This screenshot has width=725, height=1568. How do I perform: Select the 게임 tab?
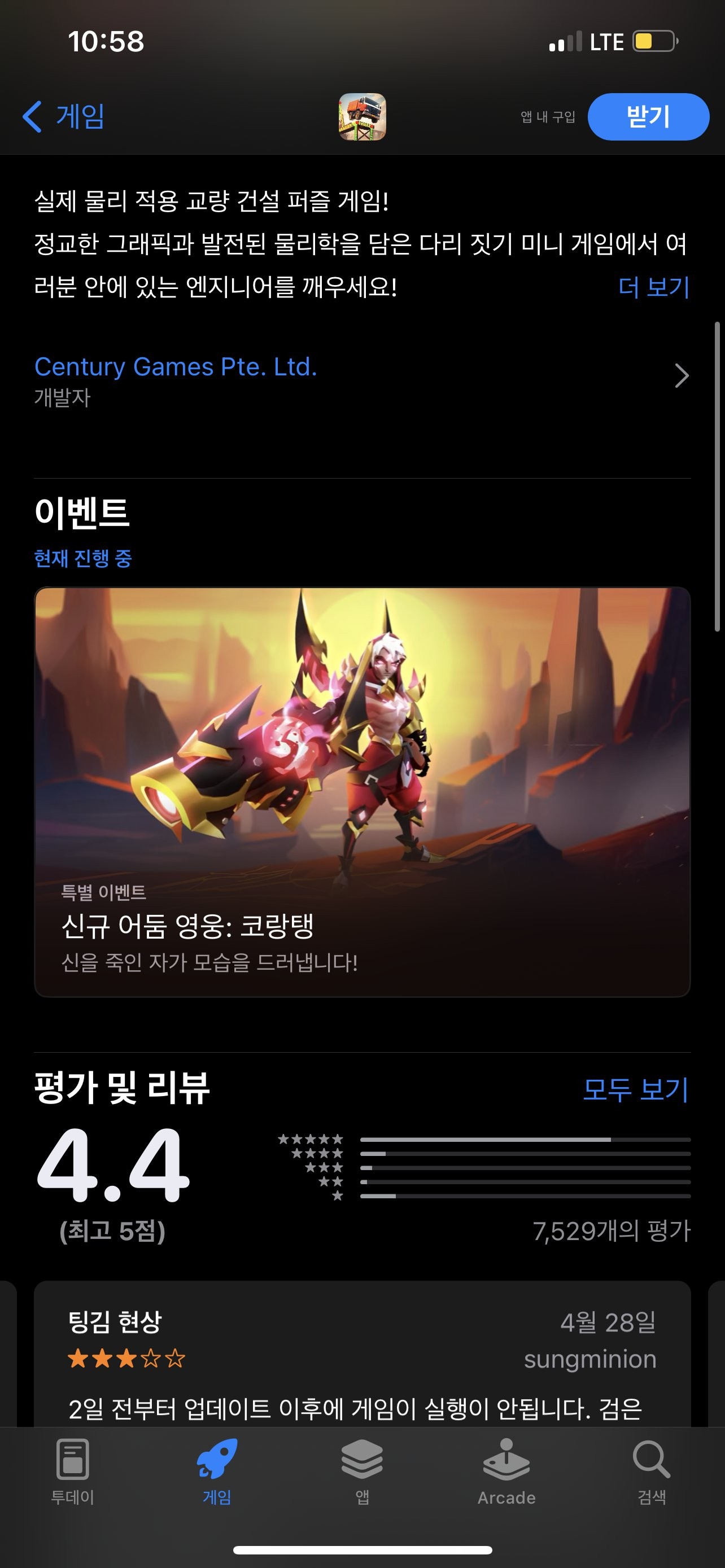pyautogui.click(x=217, y=1472)
